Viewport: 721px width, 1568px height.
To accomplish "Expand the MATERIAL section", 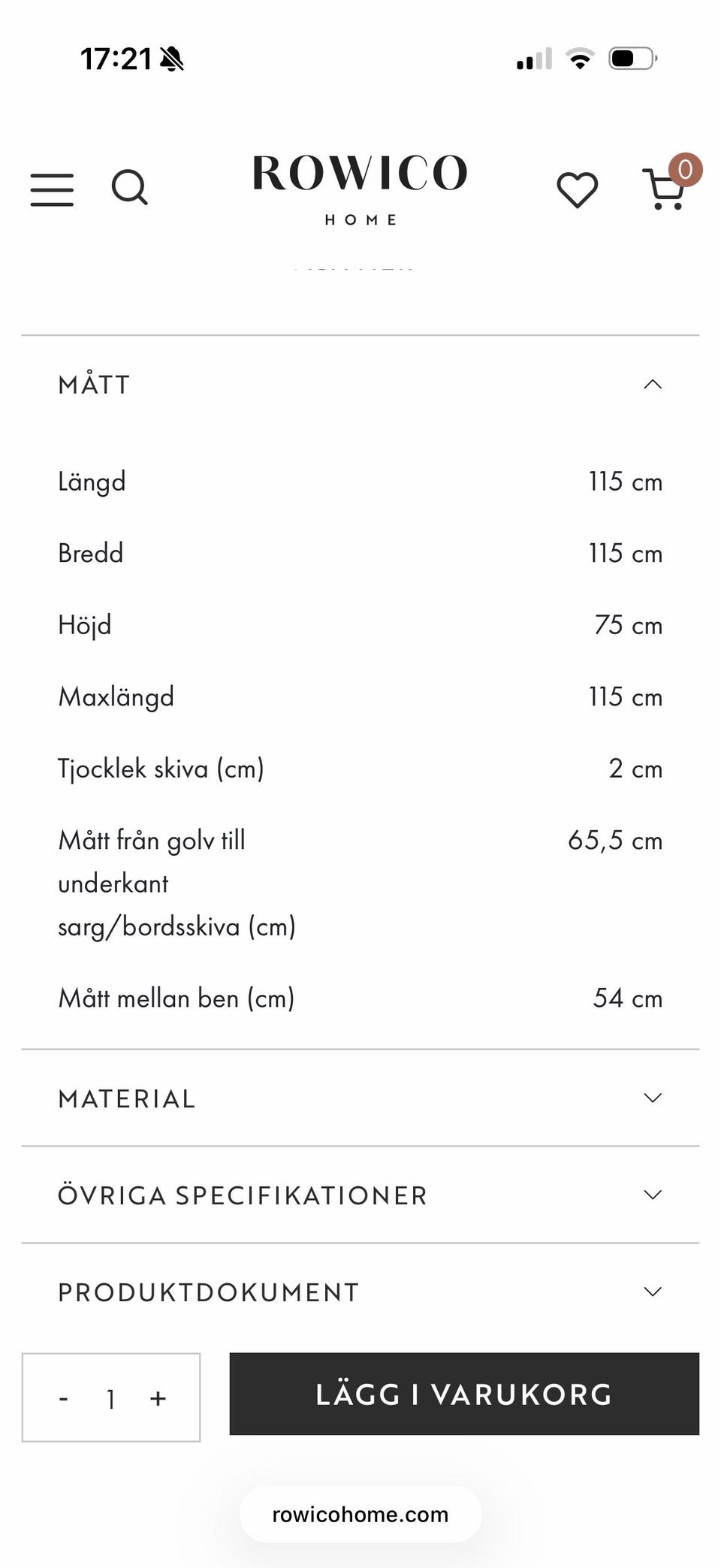I will [x=653, y=1098].
